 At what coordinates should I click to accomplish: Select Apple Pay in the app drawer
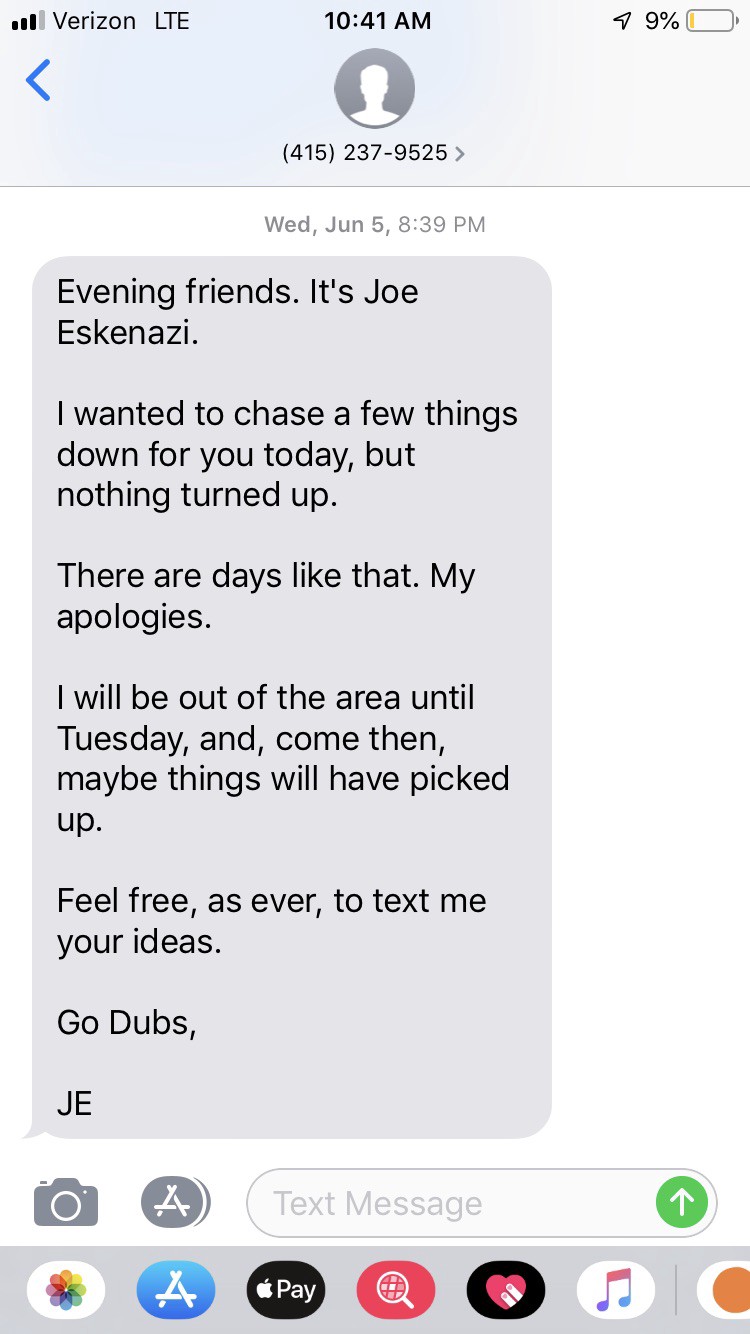point(285,1290)
